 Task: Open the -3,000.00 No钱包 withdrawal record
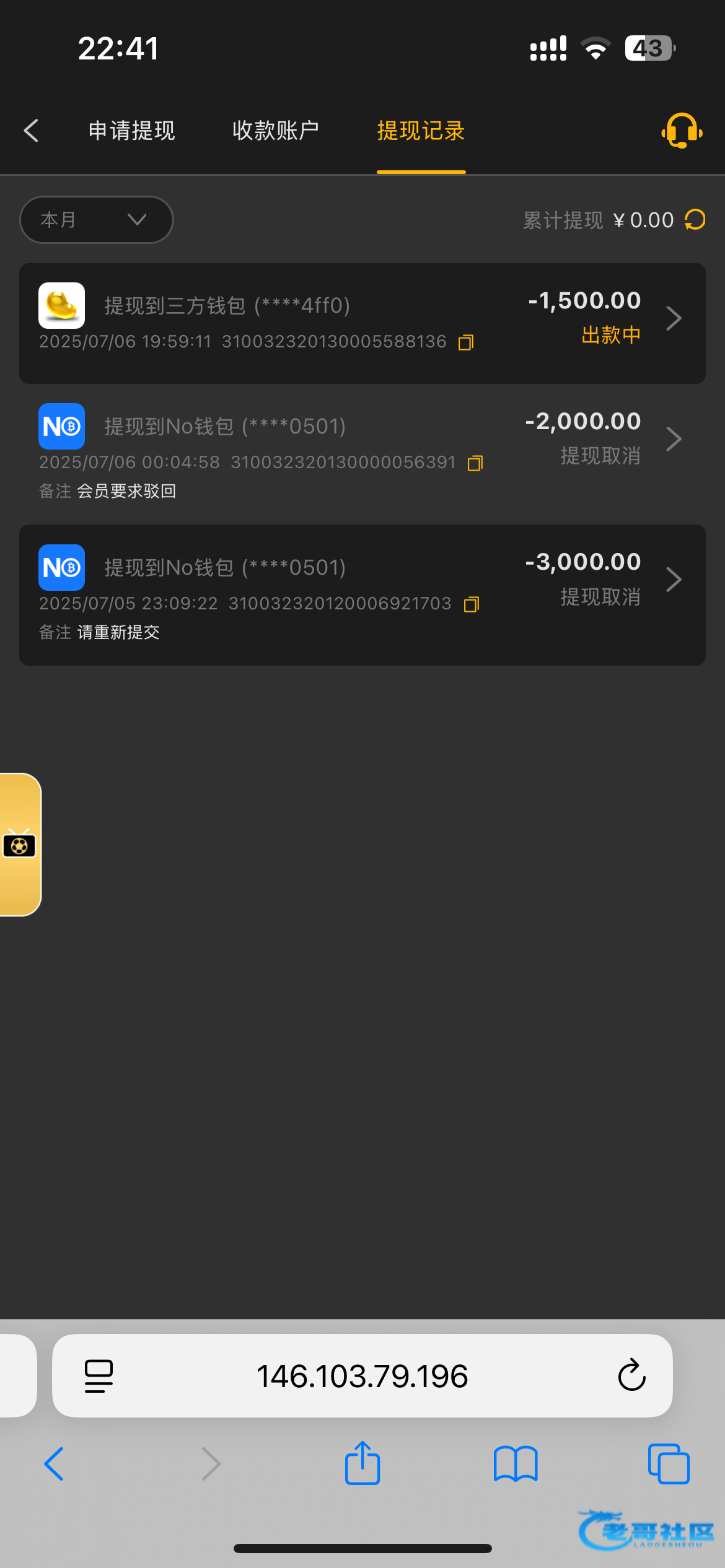point(673,580)
